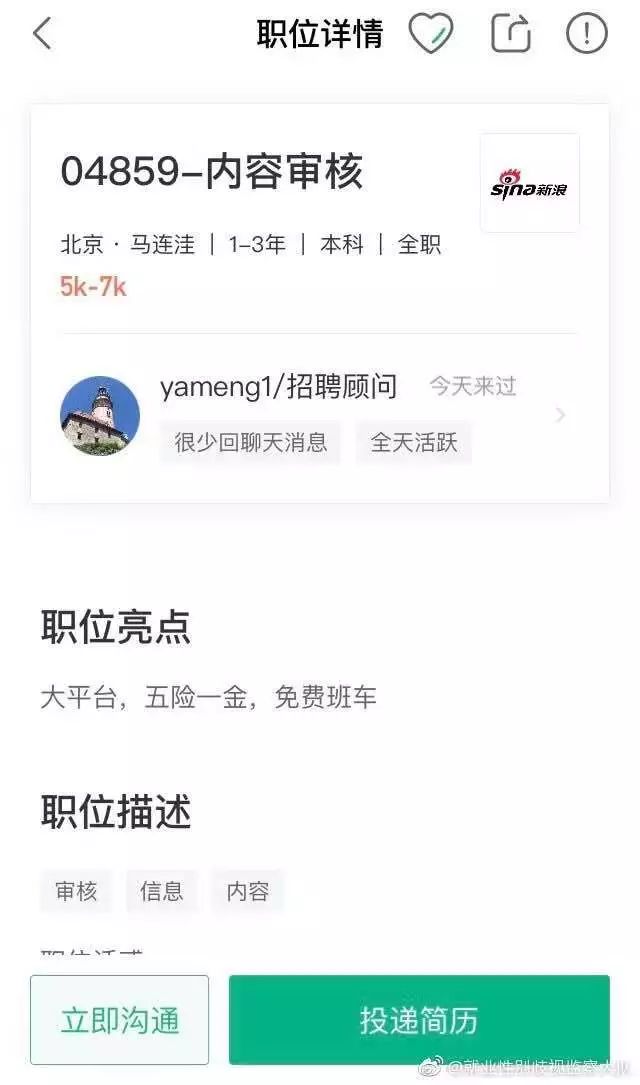Share this job posting
Viewport: 640px width, 1085px height.
coord(511,33)
